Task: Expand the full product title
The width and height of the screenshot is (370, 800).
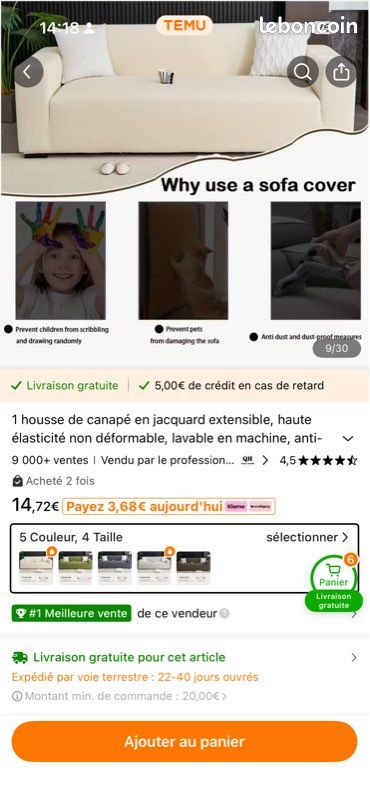Action: [x=348, y=438]
